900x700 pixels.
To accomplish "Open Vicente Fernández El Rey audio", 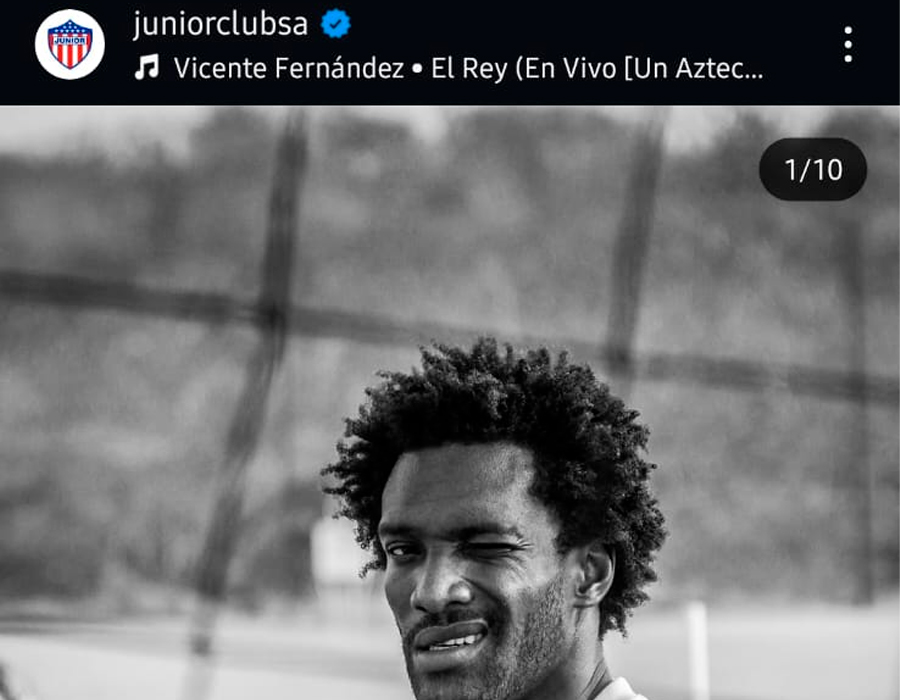I will click(468, 68).
